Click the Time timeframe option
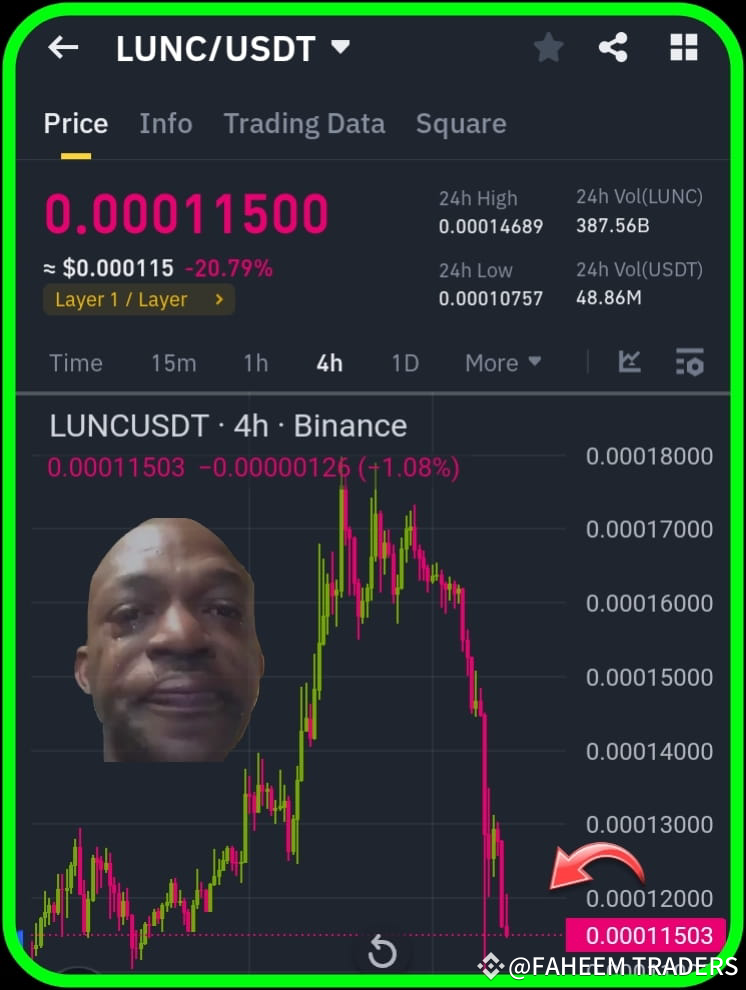The image size is (746, 990). coord(76,363)
